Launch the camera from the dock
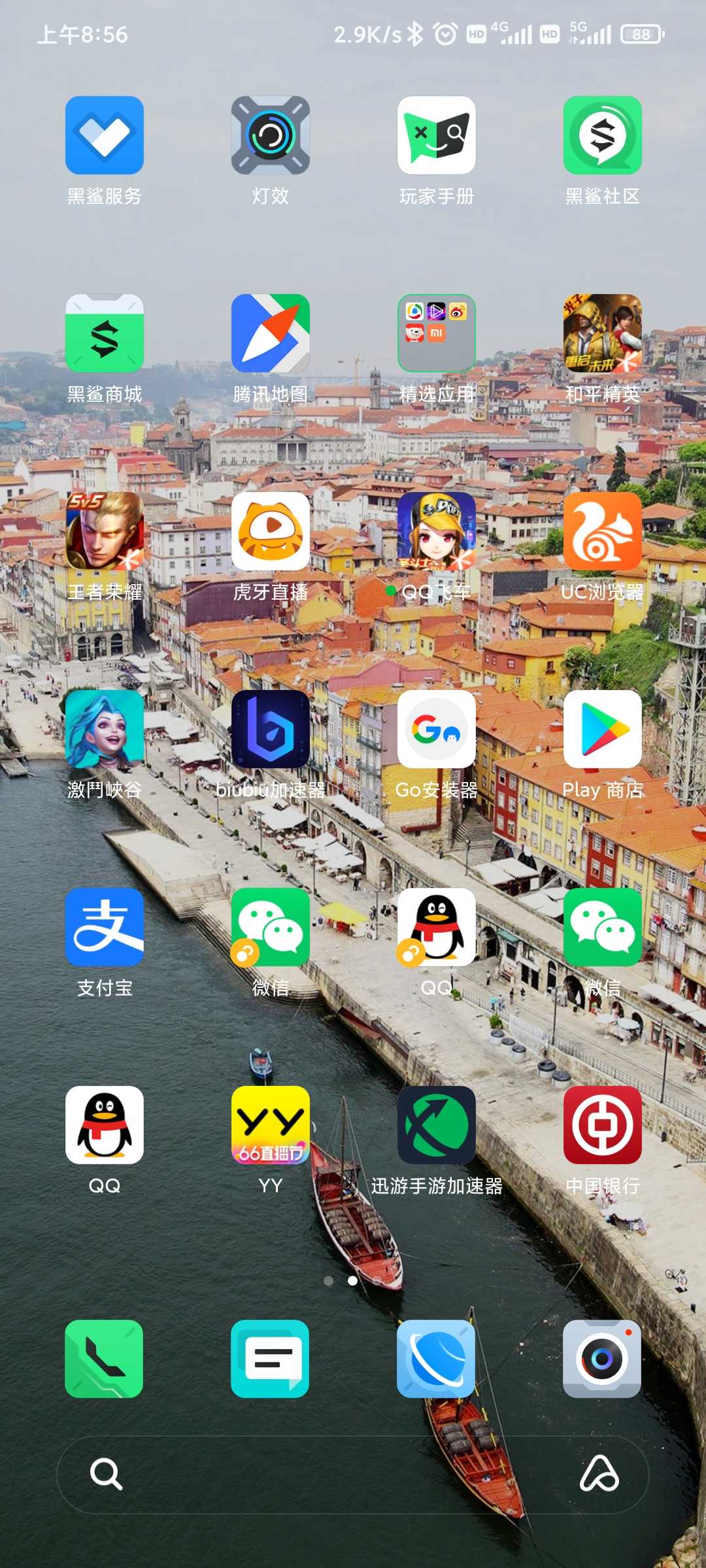The height and width of the screenshot is (1568, 706). 603,1359
